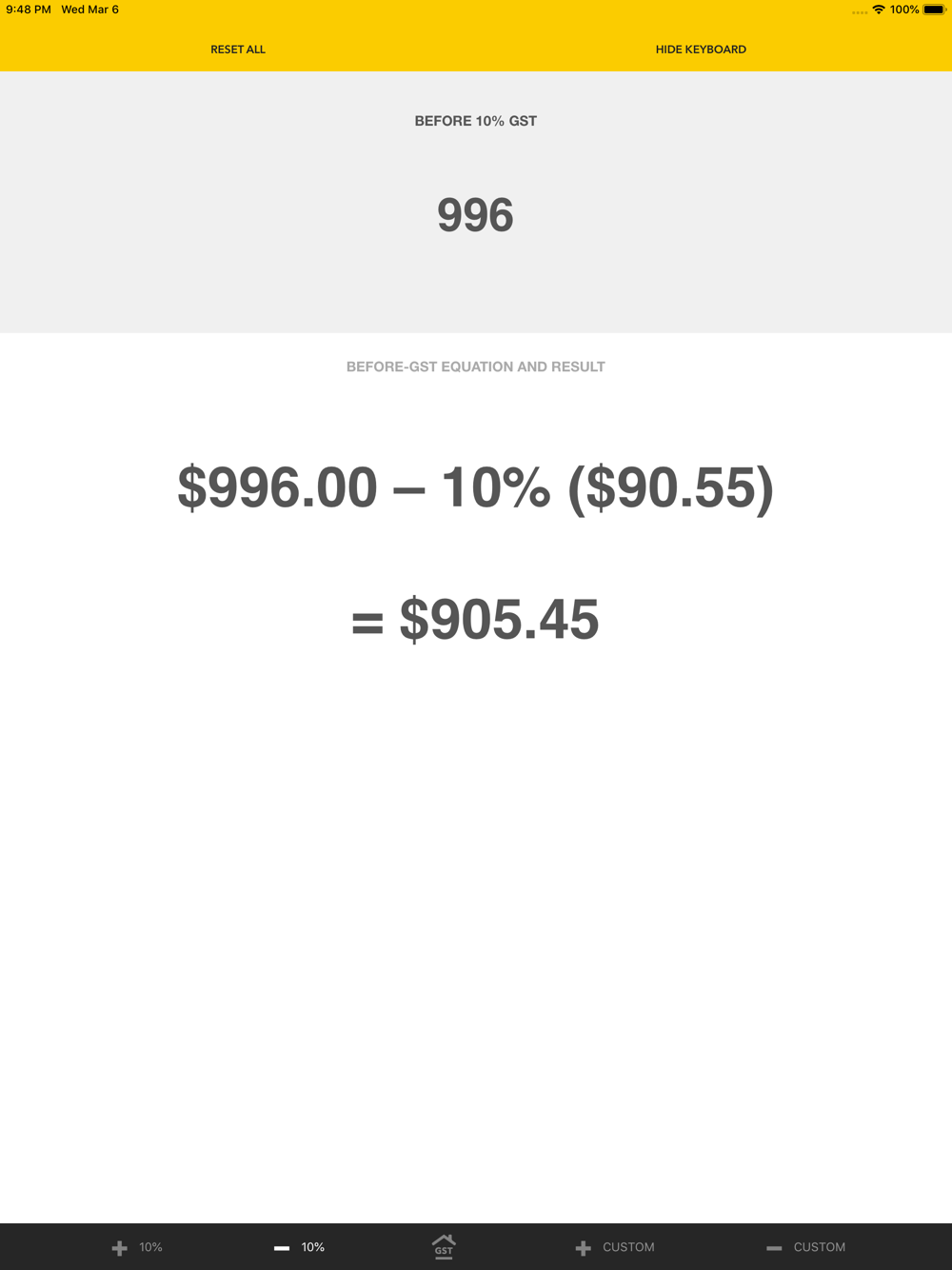Hide the keyboard from the top bar
952x1270 pixels.
tap(701, 50)
